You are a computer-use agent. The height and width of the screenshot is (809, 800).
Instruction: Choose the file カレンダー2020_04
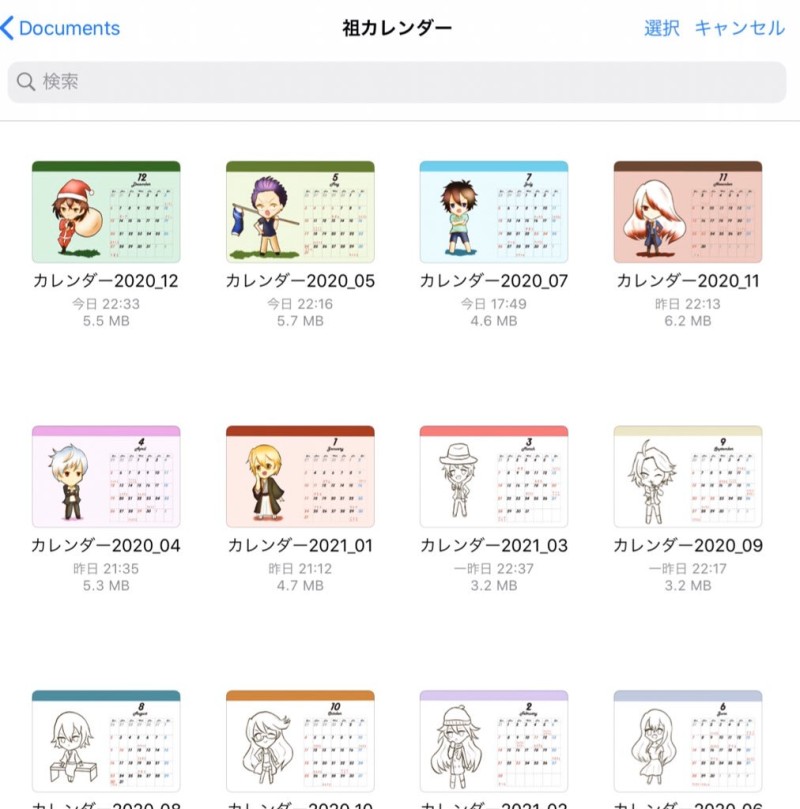click(106, 477)
